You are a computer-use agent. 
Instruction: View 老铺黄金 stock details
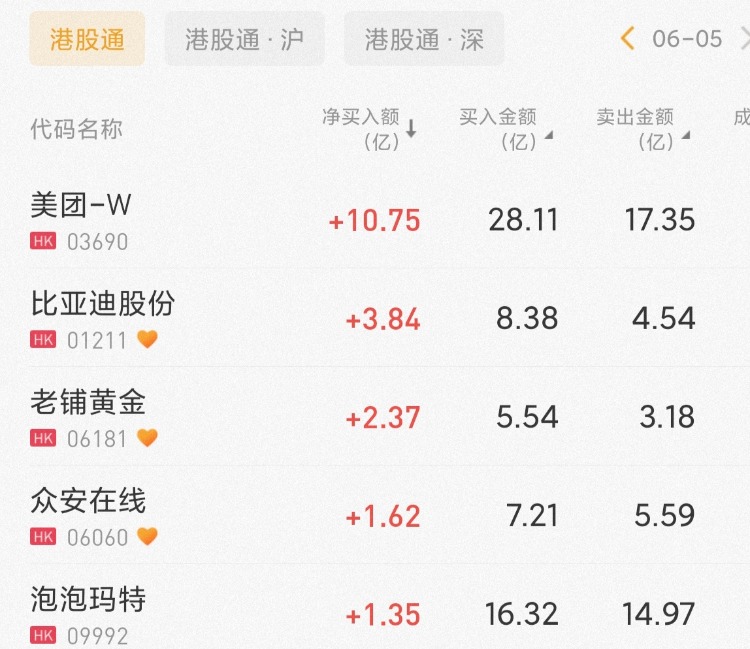(x=88, y=402)
